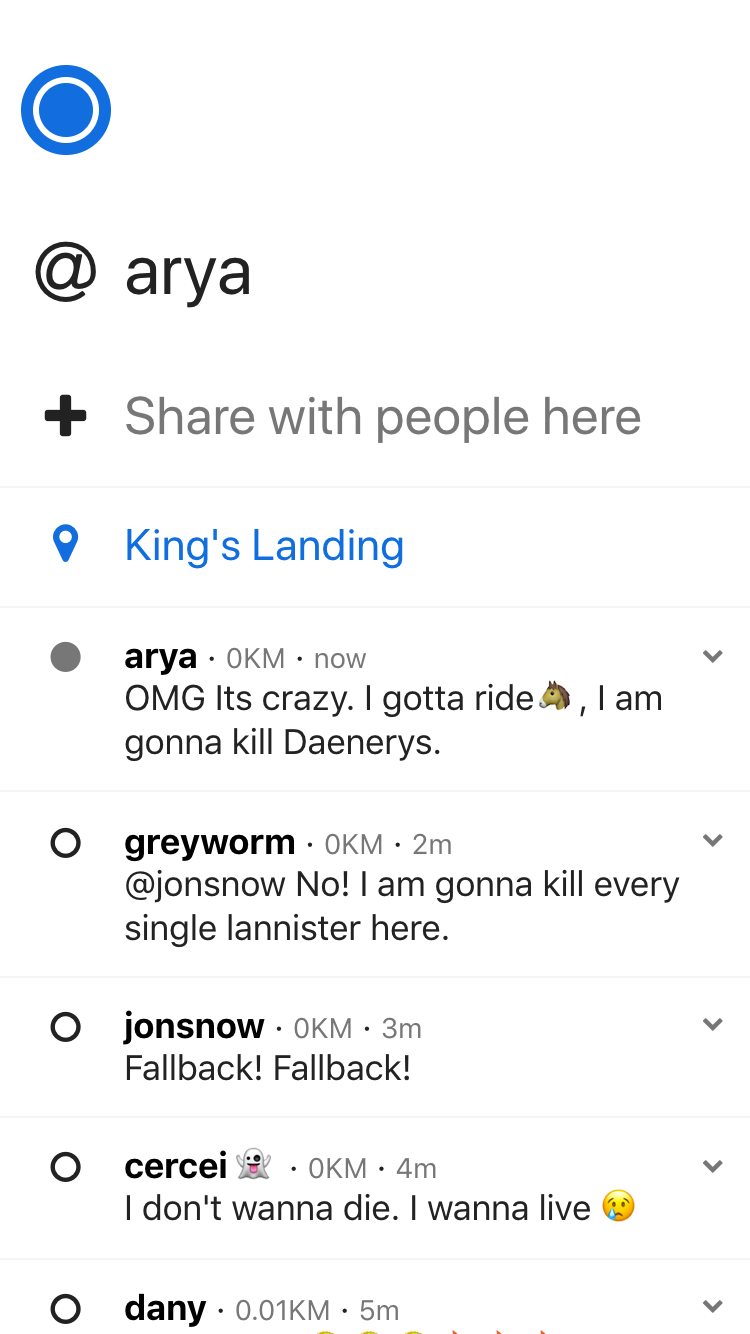Tap the "Share with people here" field

click(382, 417)
